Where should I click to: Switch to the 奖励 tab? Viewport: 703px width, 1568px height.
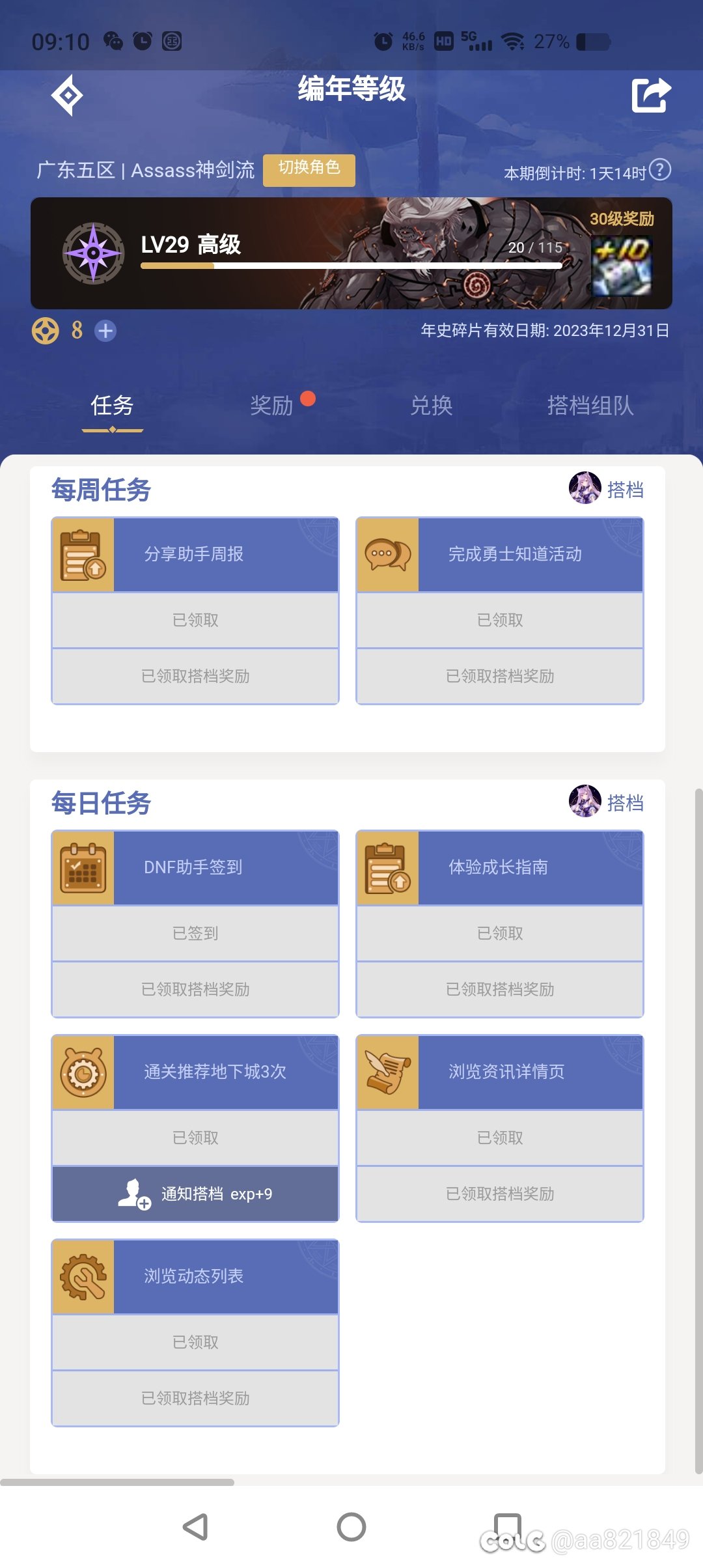(271, 406)
